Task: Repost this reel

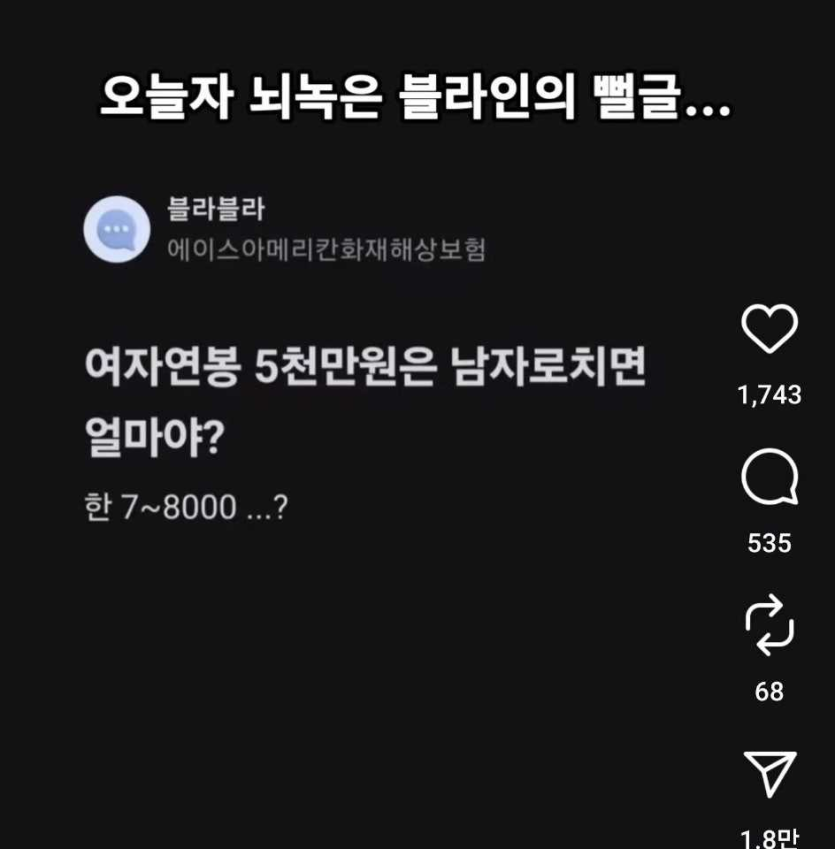Action: point(769,627)
